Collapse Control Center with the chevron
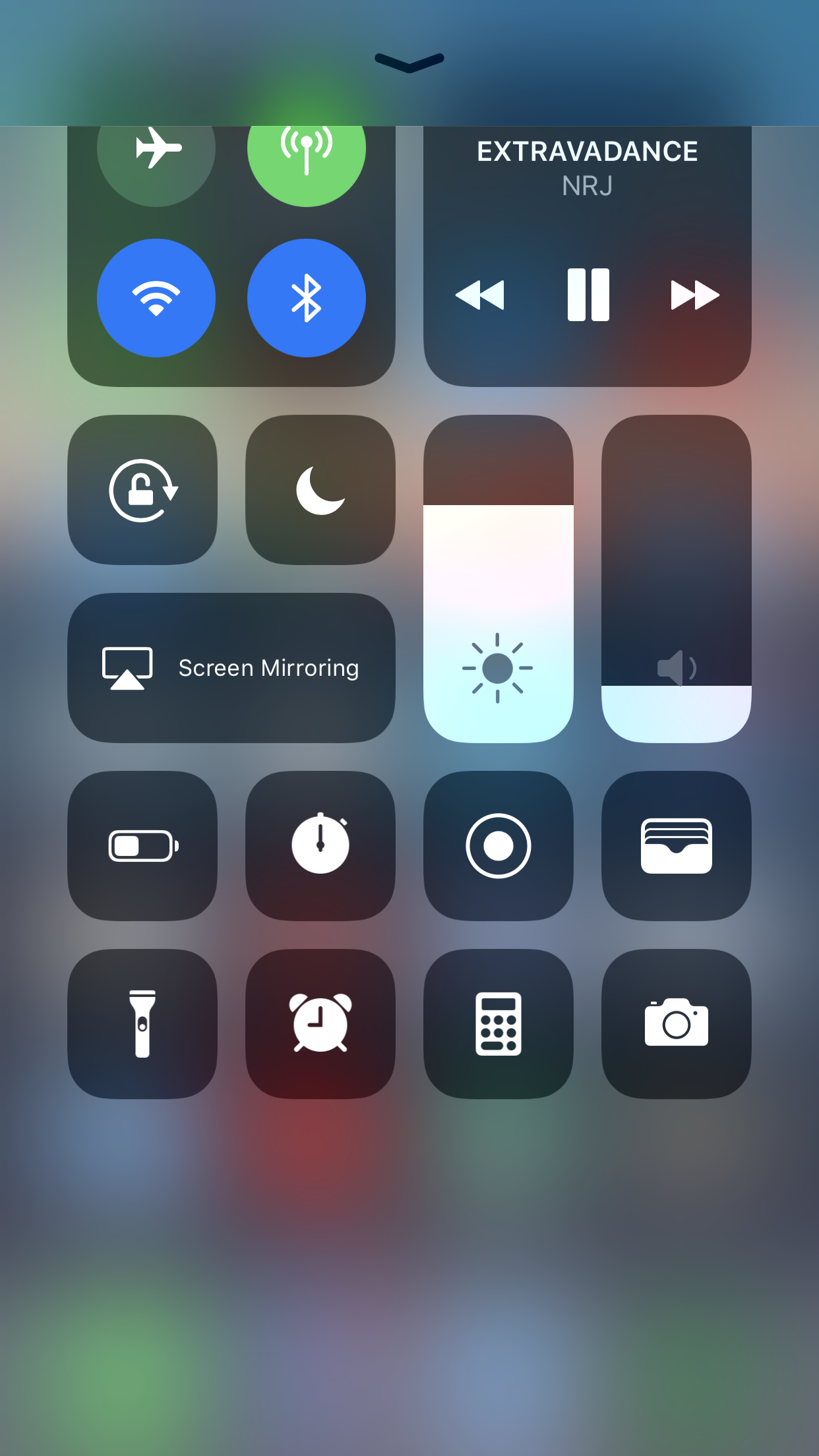Image resolution: width=819 pixels, height=1456 pixels. (x=409, y=62)
